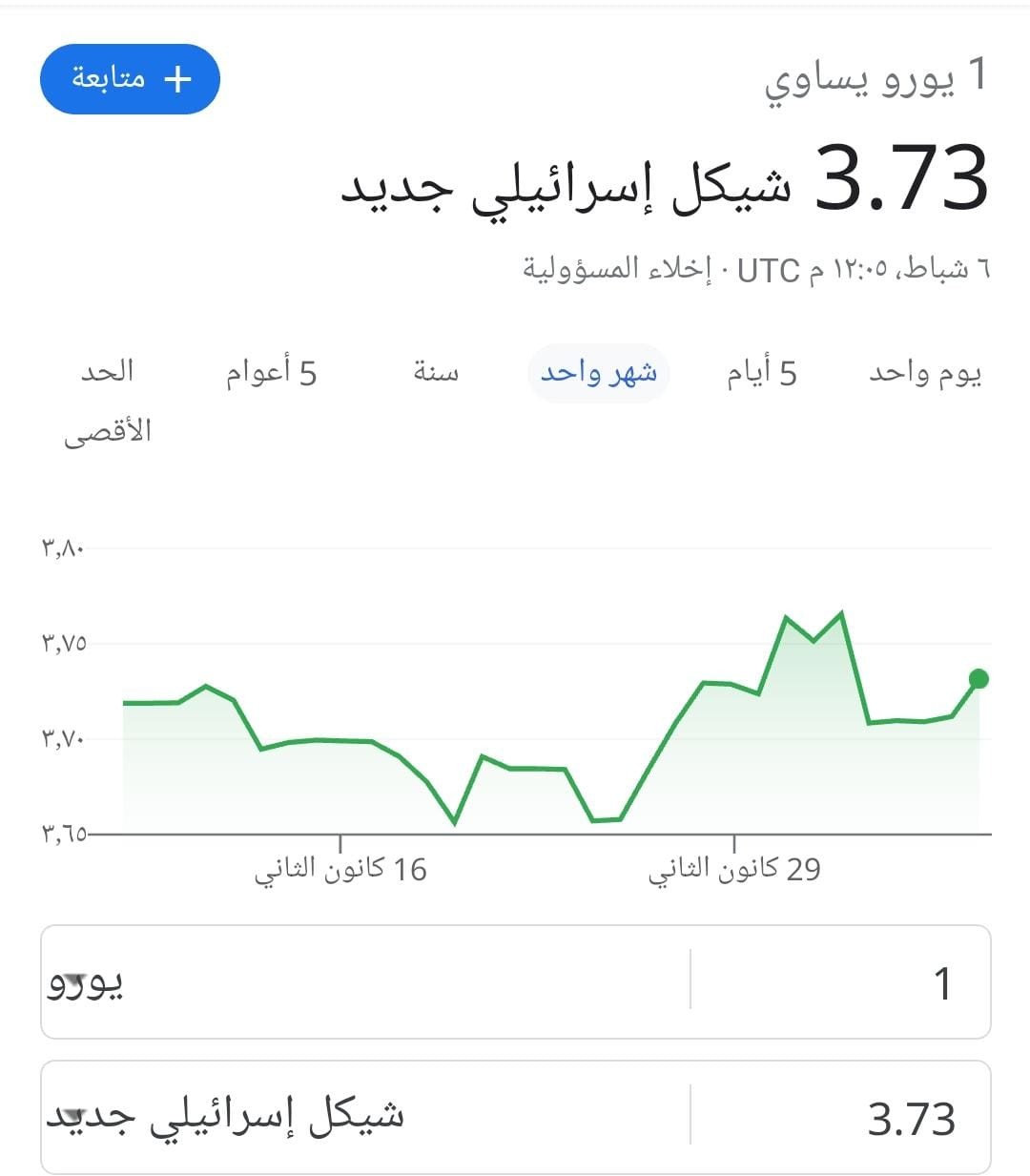Image resolution: width=1030 pixels, height=1176 pixels.
Task: Select the 5 أيام time range
Action: [761, 373]
